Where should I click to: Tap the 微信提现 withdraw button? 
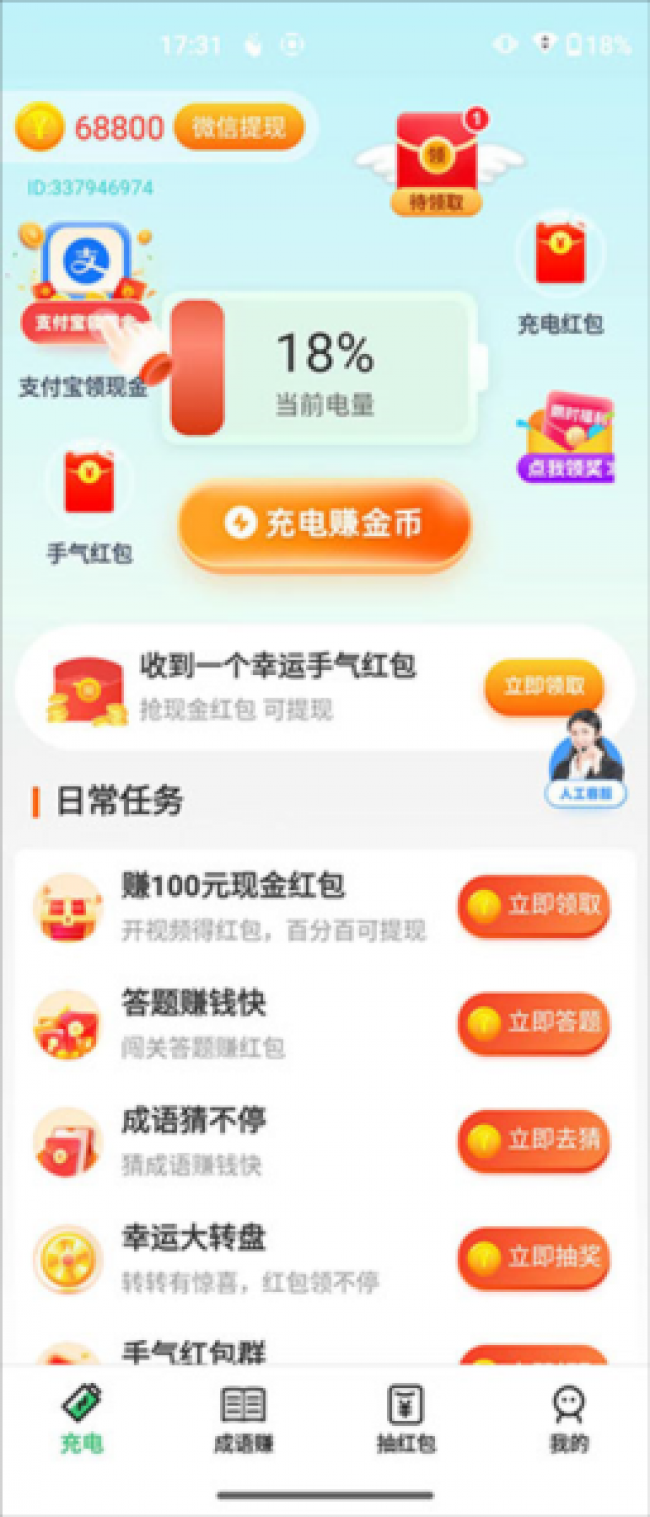tap(238, 127)
